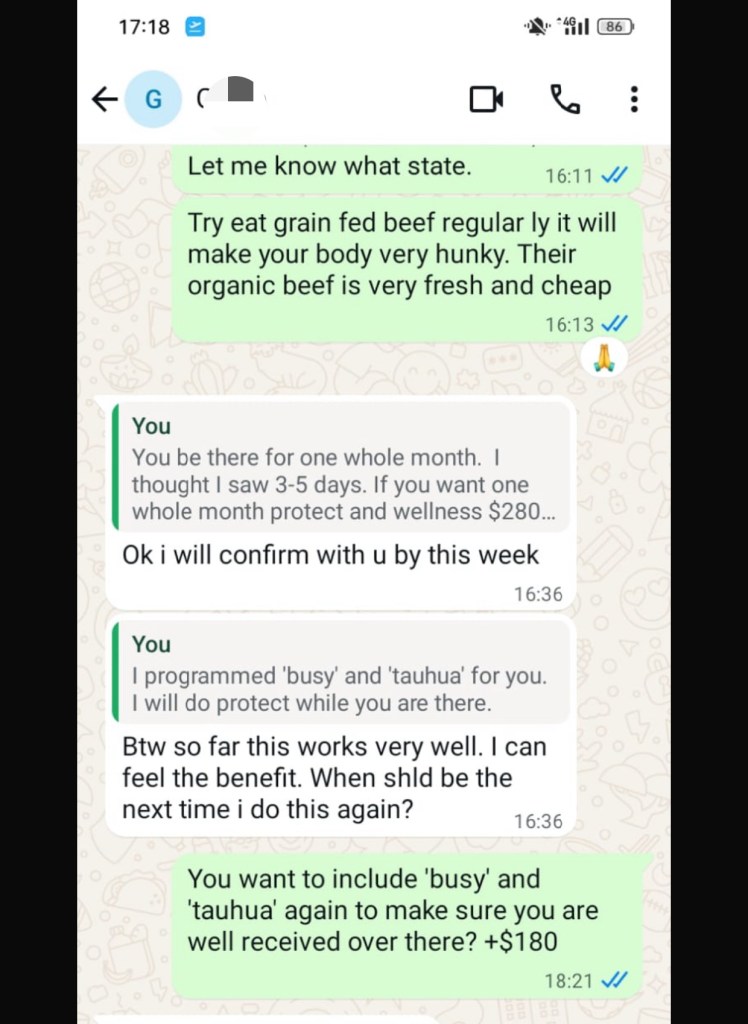Open the praying hands reaction

[603, 357]
